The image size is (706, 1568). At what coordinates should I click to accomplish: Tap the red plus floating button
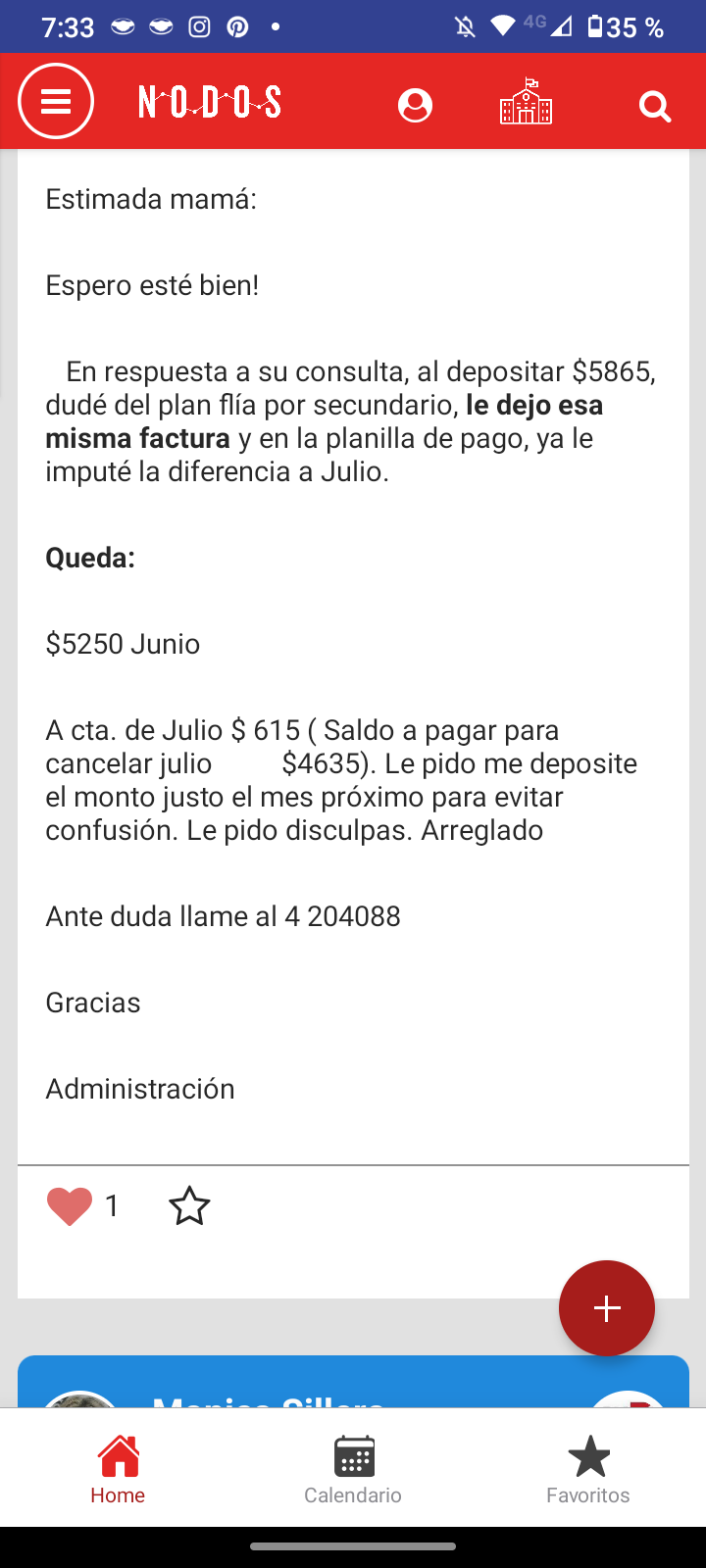[x=606, y=1308]
